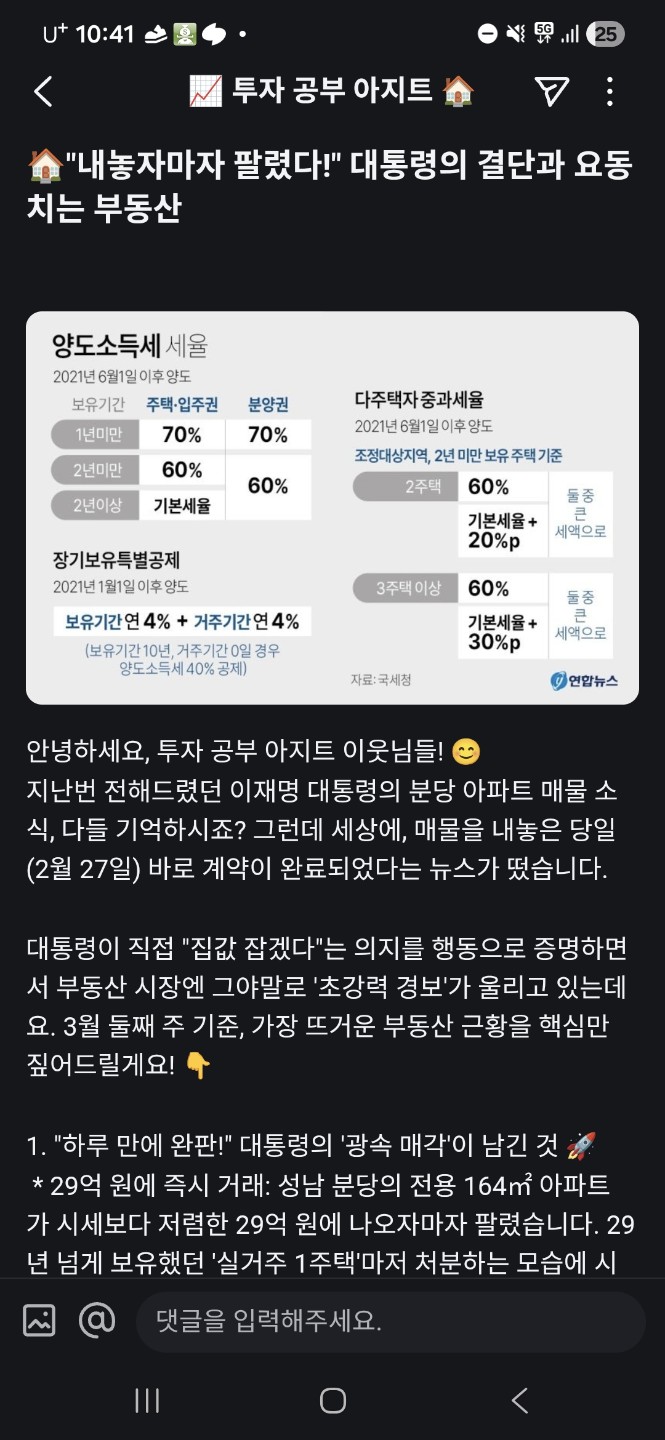Go to the home screen
The width and height of the screenshot is (665, 1440).
[x=332, y=1401]
